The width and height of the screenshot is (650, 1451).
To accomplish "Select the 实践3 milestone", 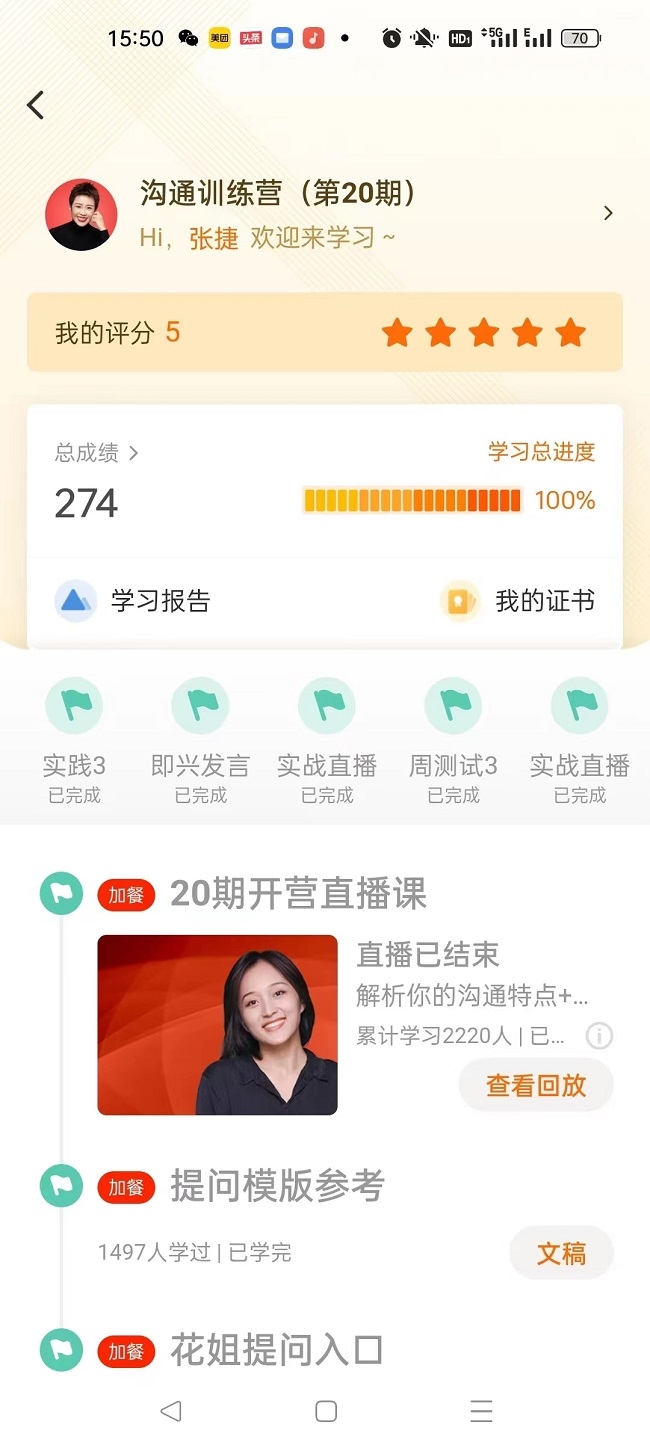I will click(x=74, y=740).
